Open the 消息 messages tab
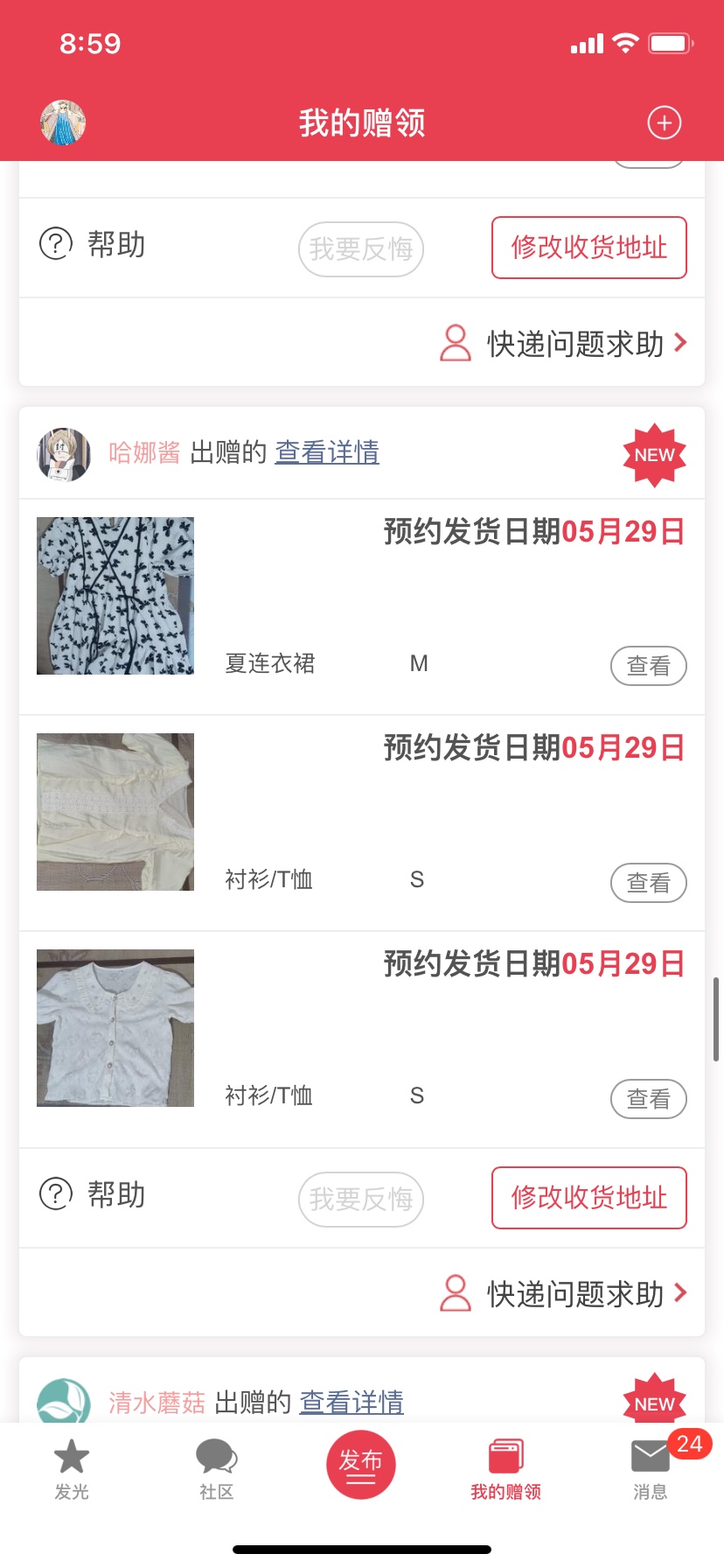Image resolution: width=724 pixels, height=1568 pixels. [651, 1470]
